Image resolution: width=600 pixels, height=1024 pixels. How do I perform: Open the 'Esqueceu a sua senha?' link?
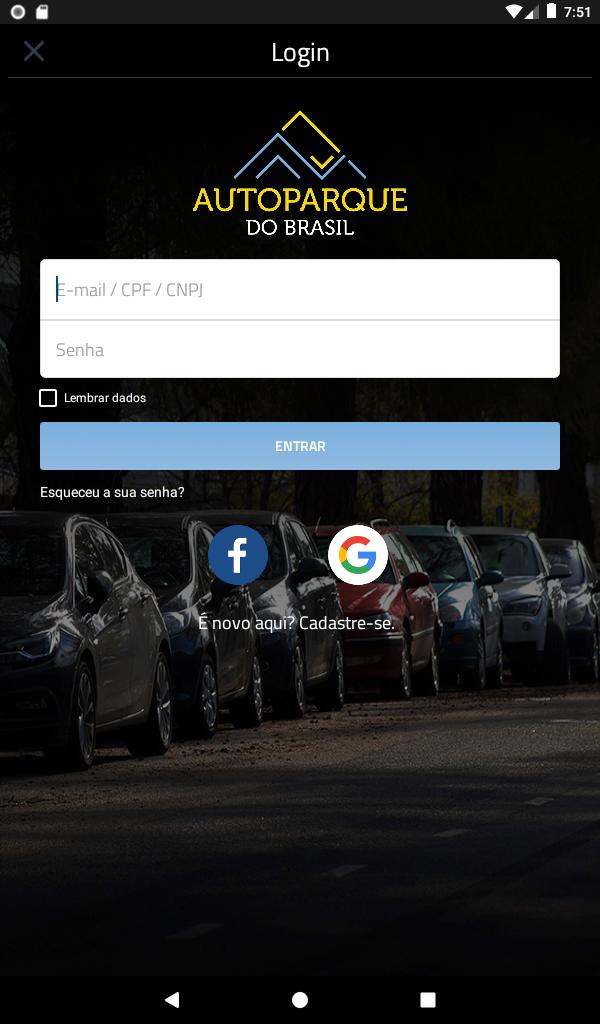pyautogui.click(x=112, y=492)
